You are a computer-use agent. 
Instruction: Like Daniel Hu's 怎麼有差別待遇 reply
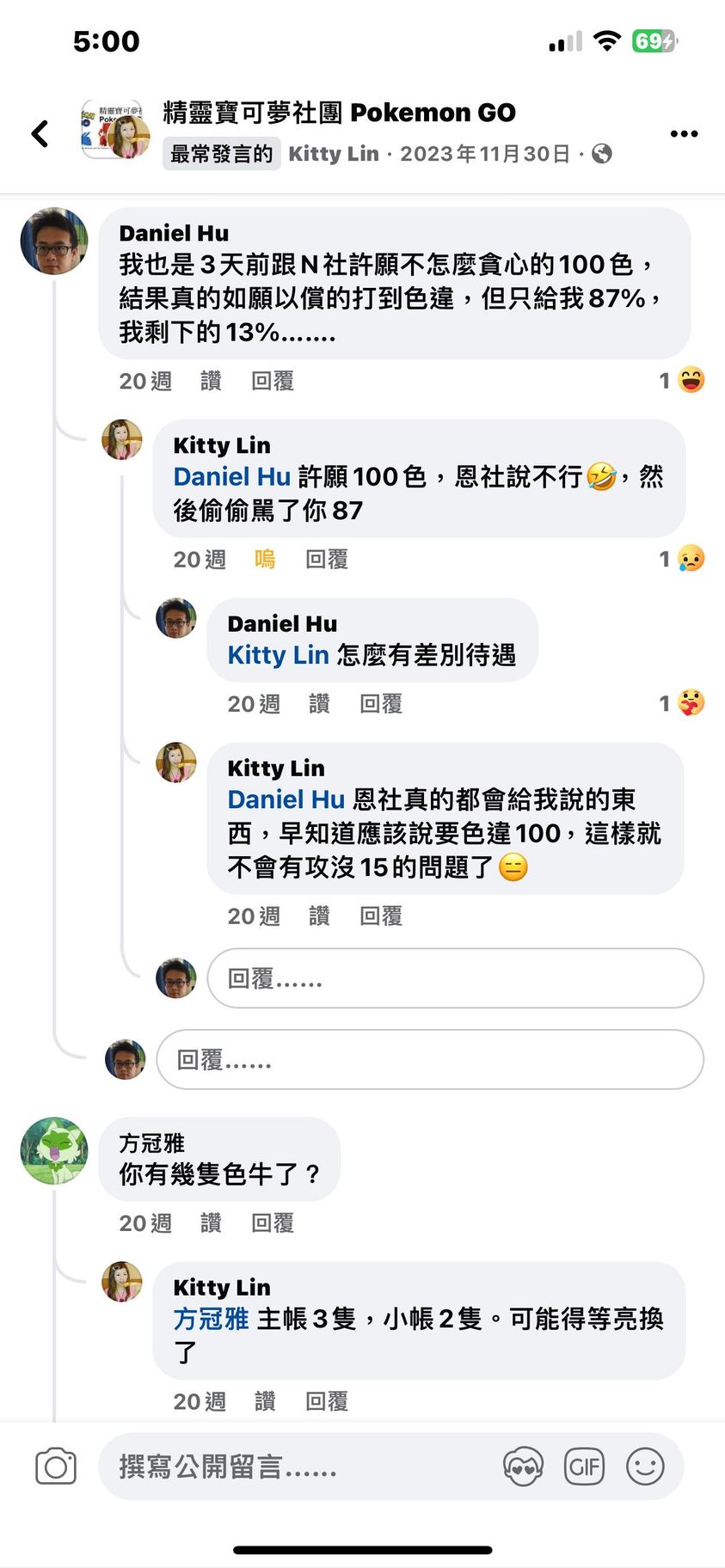coord(319,704)
